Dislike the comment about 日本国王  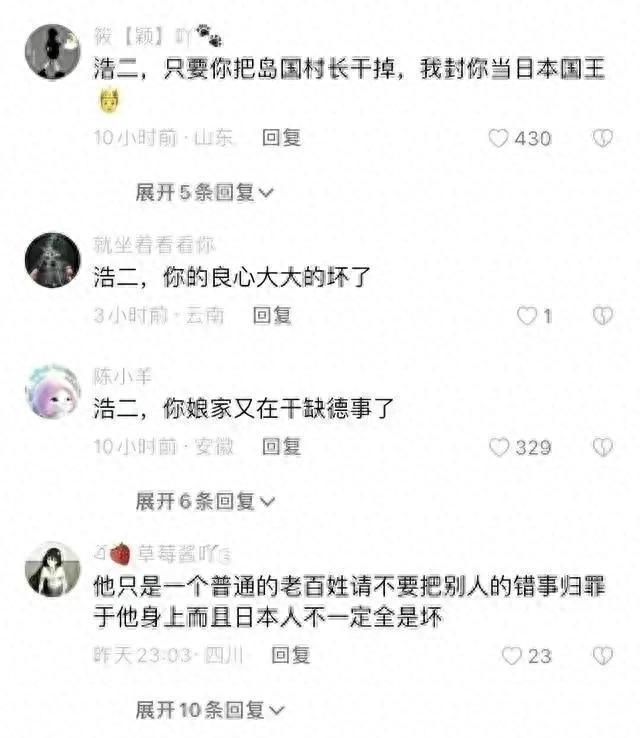click(x=602, y=139)
